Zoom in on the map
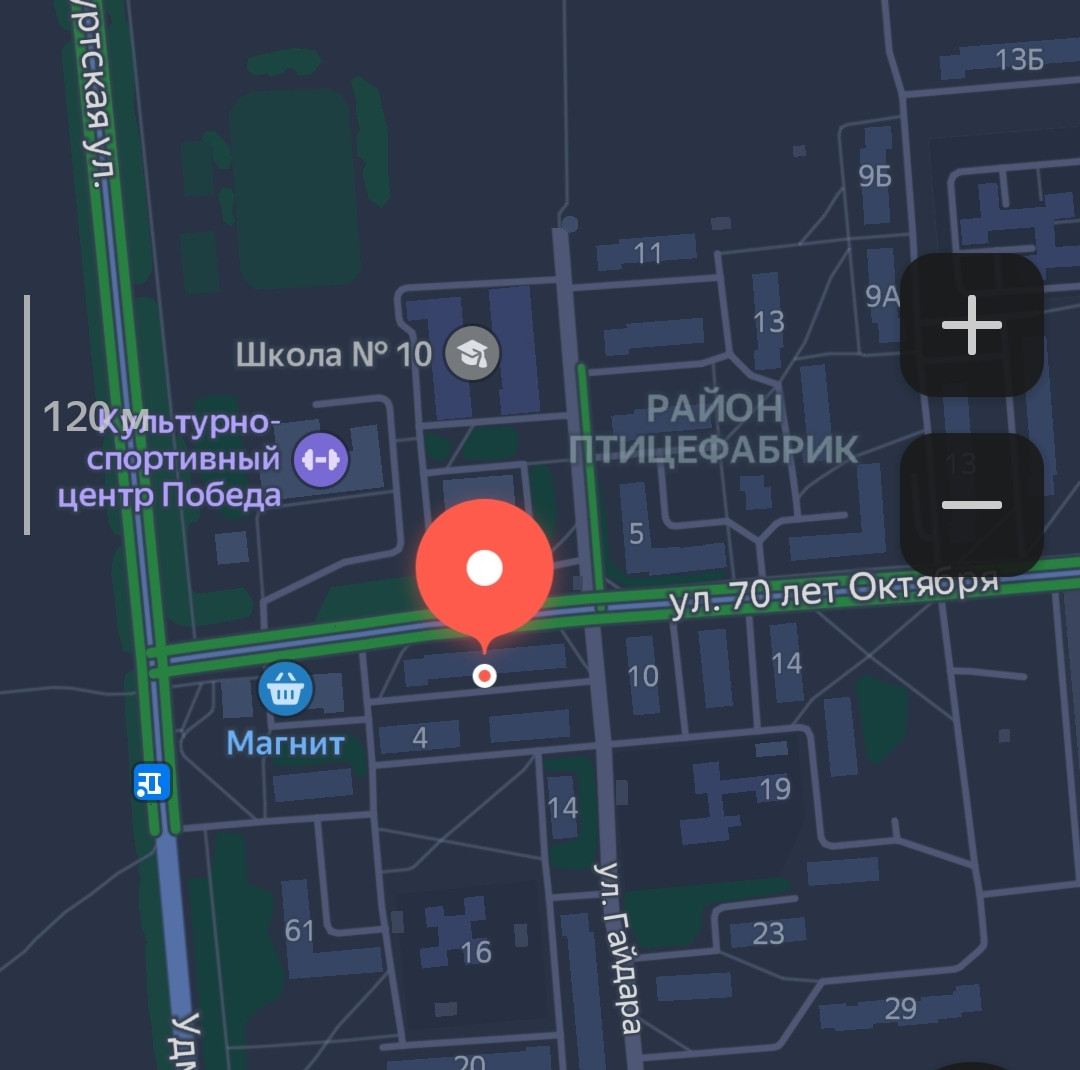Image resolution: width=1080 pixels, height=1070 pixels. [971, 325]
